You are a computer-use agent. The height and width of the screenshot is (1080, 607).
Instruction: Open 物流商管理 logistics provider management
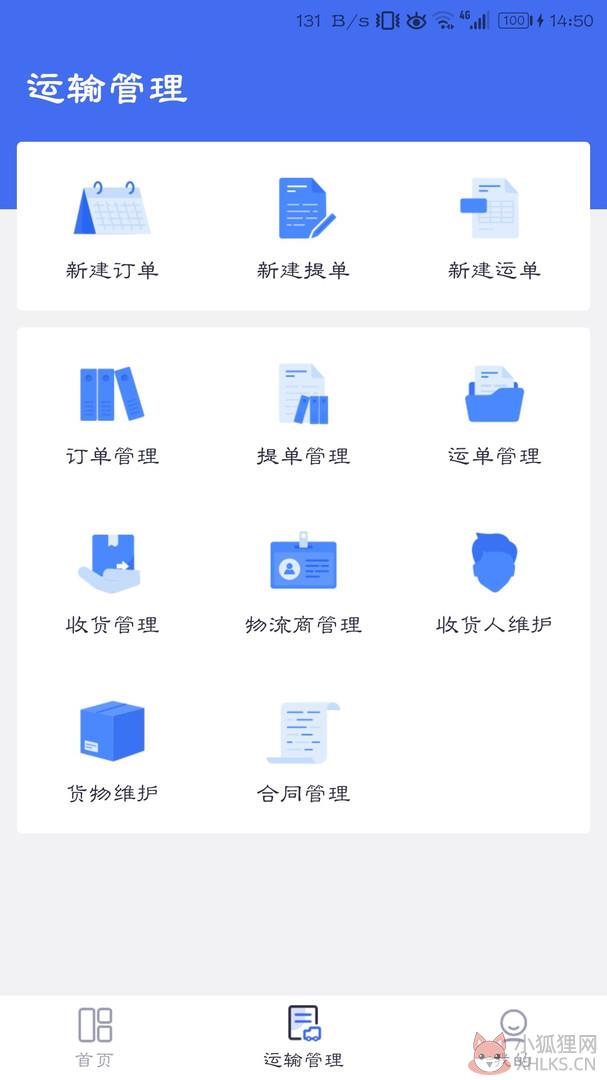tap(303, 584)
